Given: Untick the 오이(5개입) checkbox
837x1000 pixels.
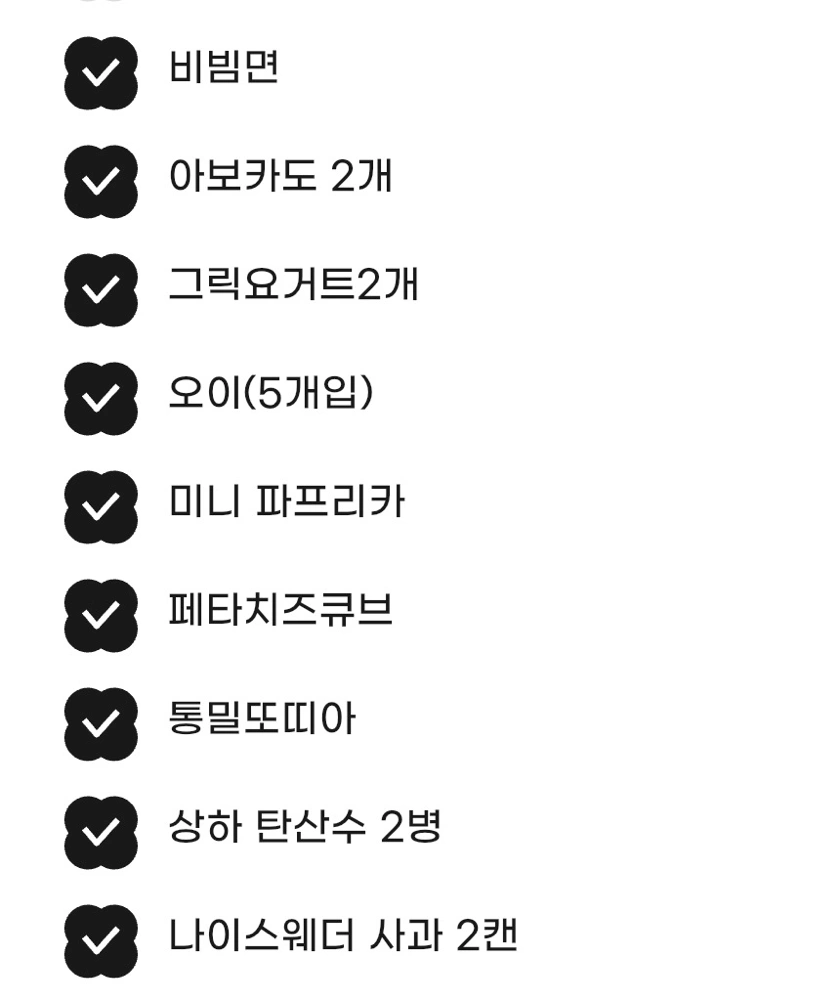Looking at the screenshot, I should pyautogui.click(x=100, y=398).
